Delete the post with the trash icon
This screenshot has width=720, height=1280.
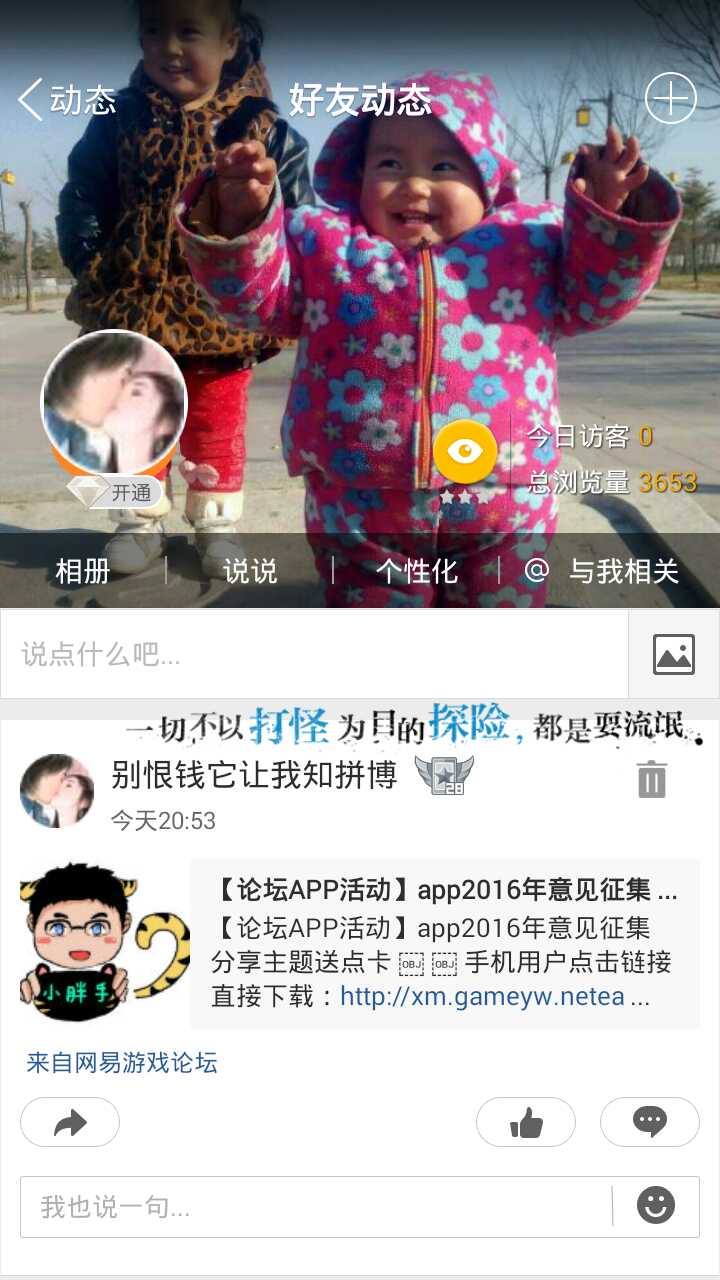pyautogui.click(x=652, y=779)
